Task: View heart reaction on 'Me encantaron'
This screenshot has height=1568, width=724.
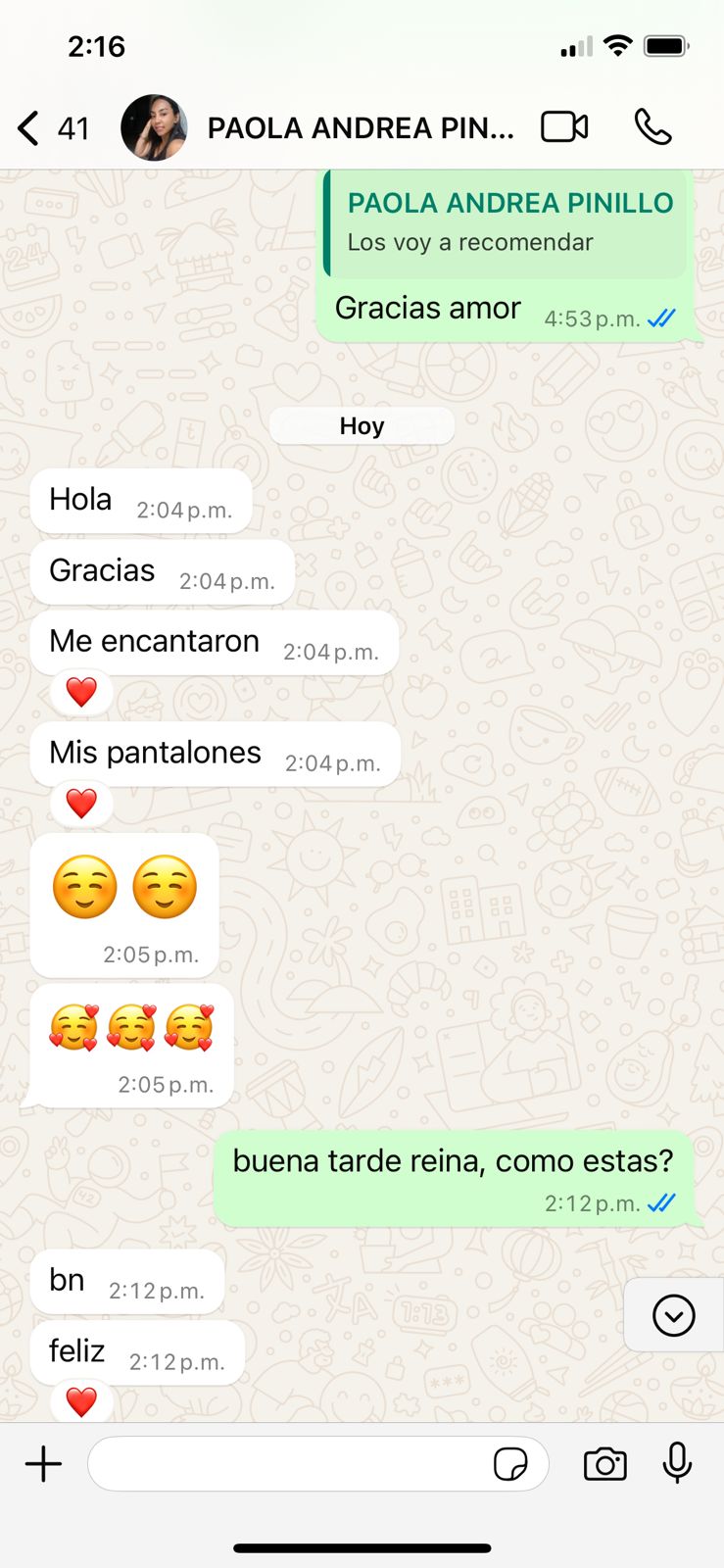Action: pos(81,692)
